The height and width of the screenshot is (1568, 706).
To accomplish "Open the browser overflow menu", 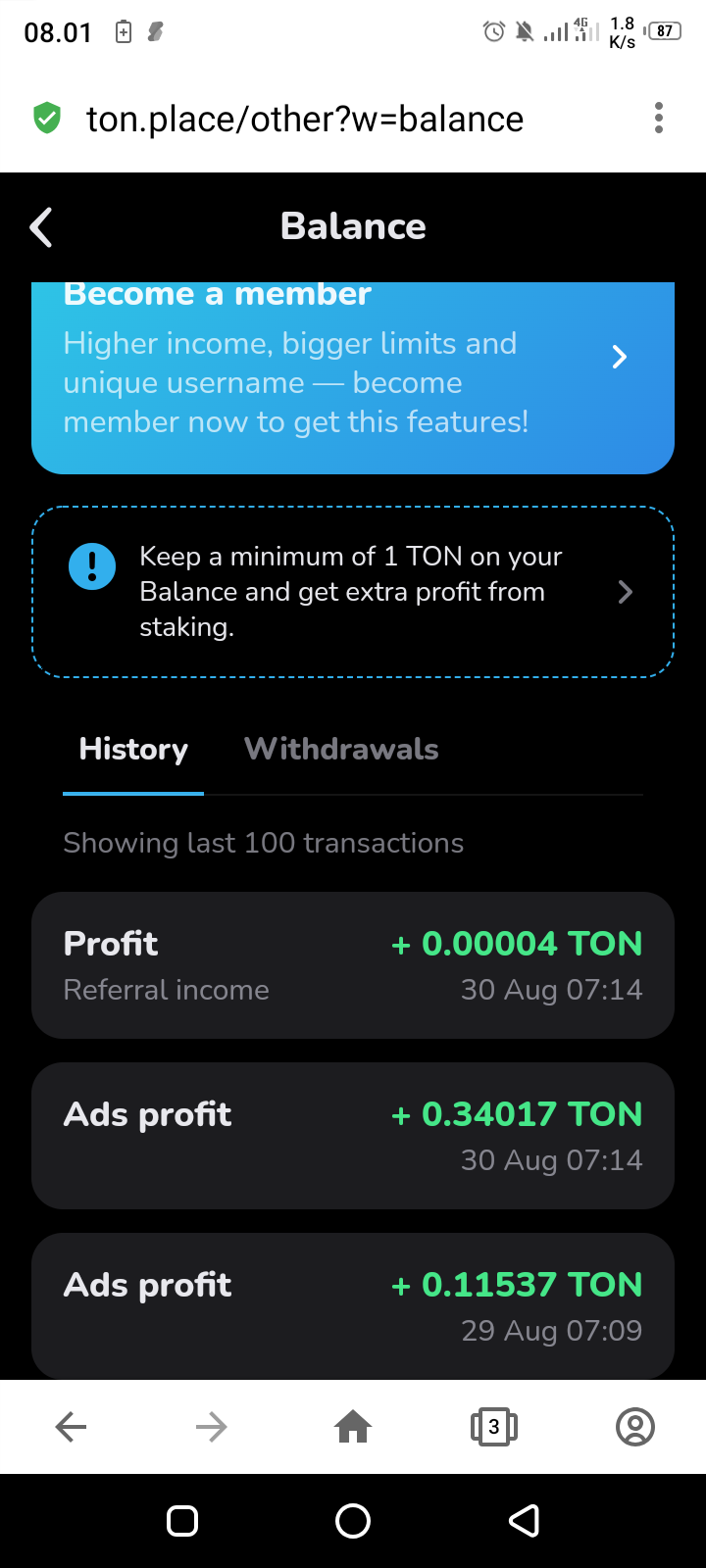I will [x=659, y=119].
